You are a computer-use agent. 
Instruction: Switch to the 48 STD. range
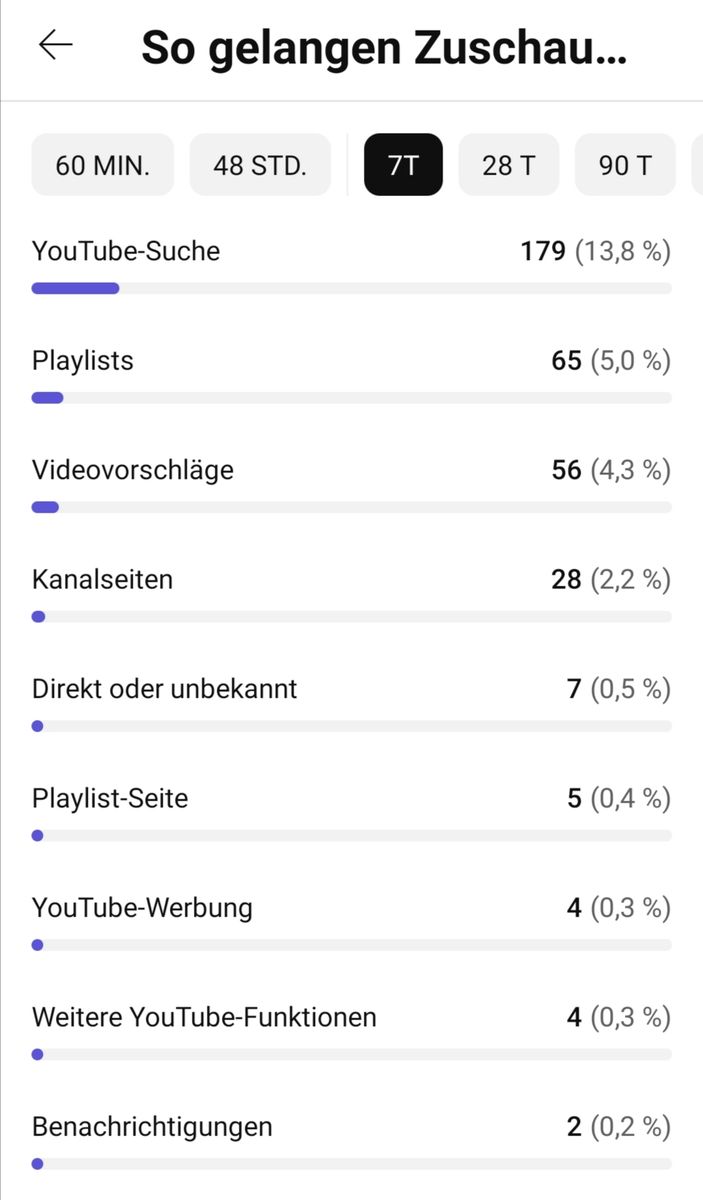coord(260,165)
